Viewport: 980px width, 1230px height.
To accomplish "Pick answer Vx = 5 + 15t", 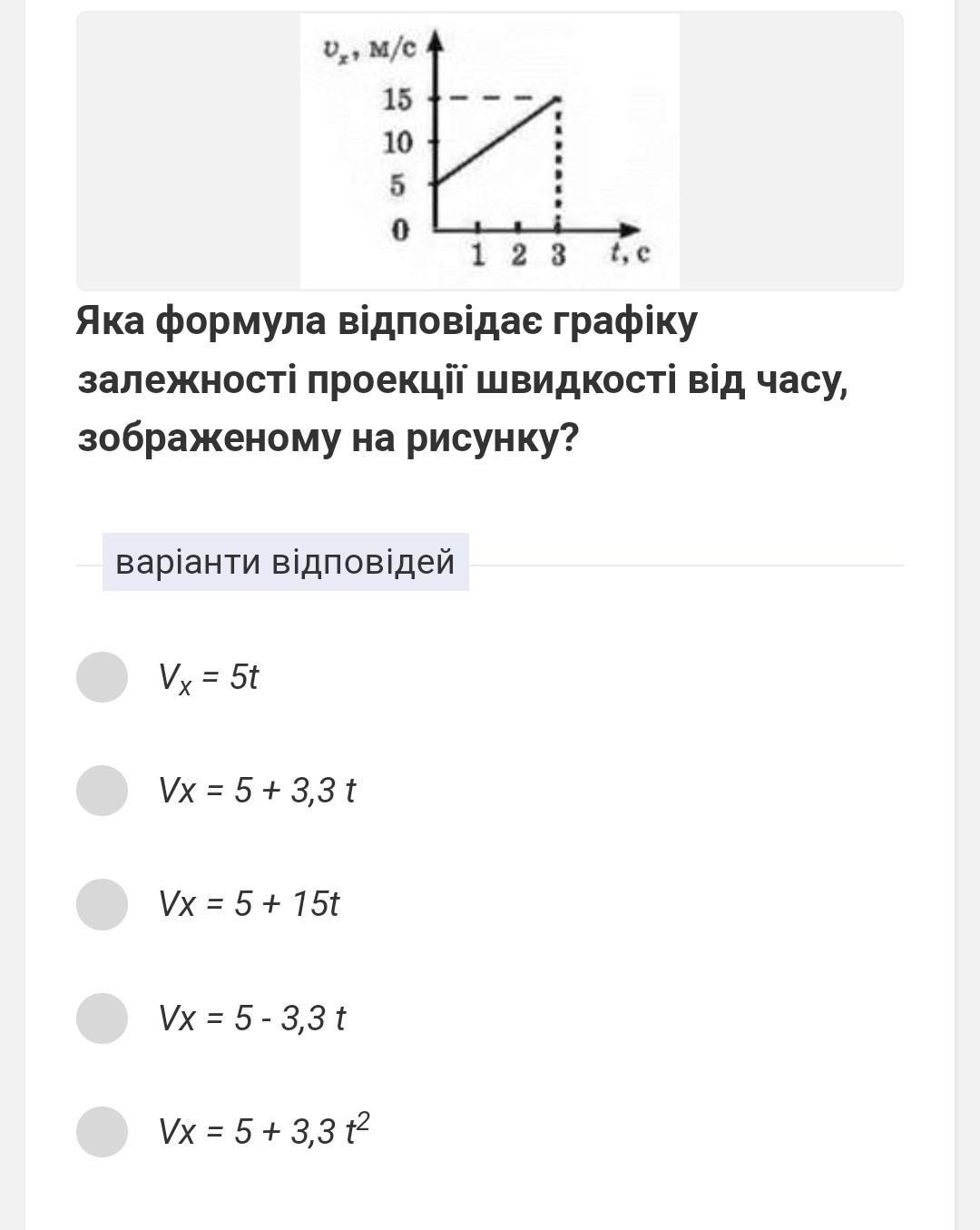I will [102, 904].
